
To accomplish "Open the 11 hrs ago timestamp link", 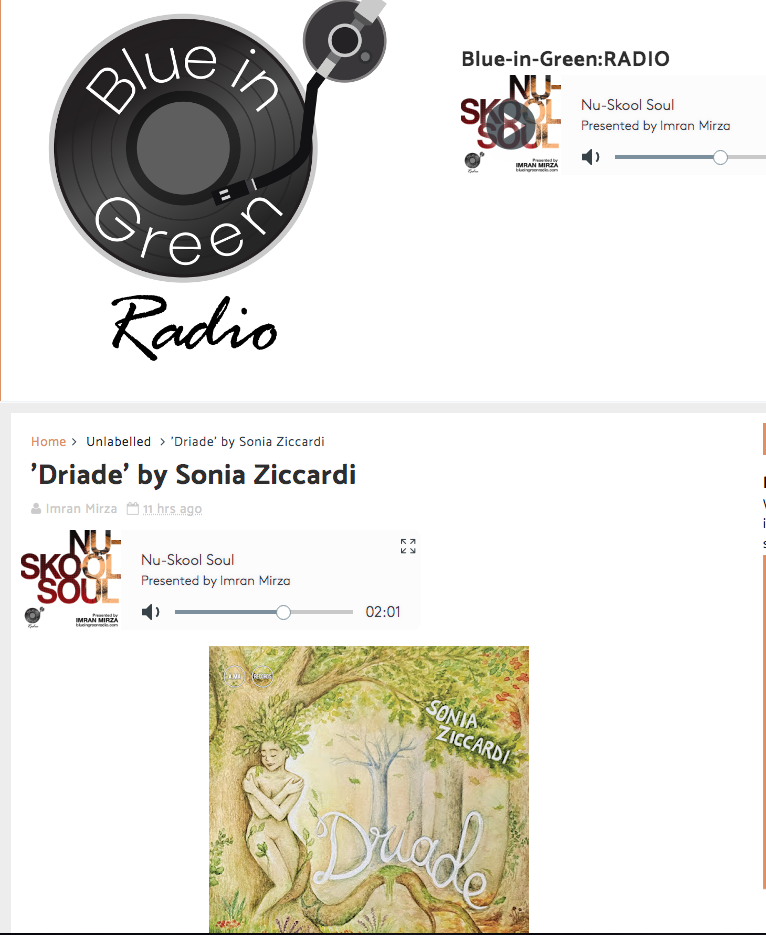I will [x=172, y=508].
